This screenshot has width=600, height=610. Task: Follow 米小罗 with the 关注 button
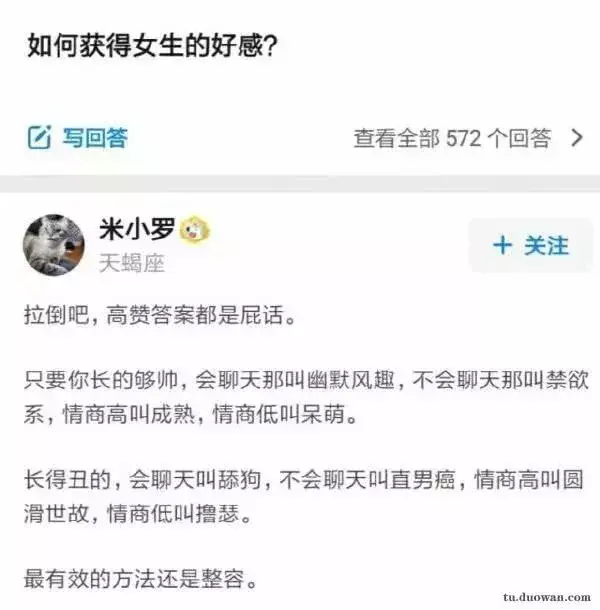pos(531,245)
